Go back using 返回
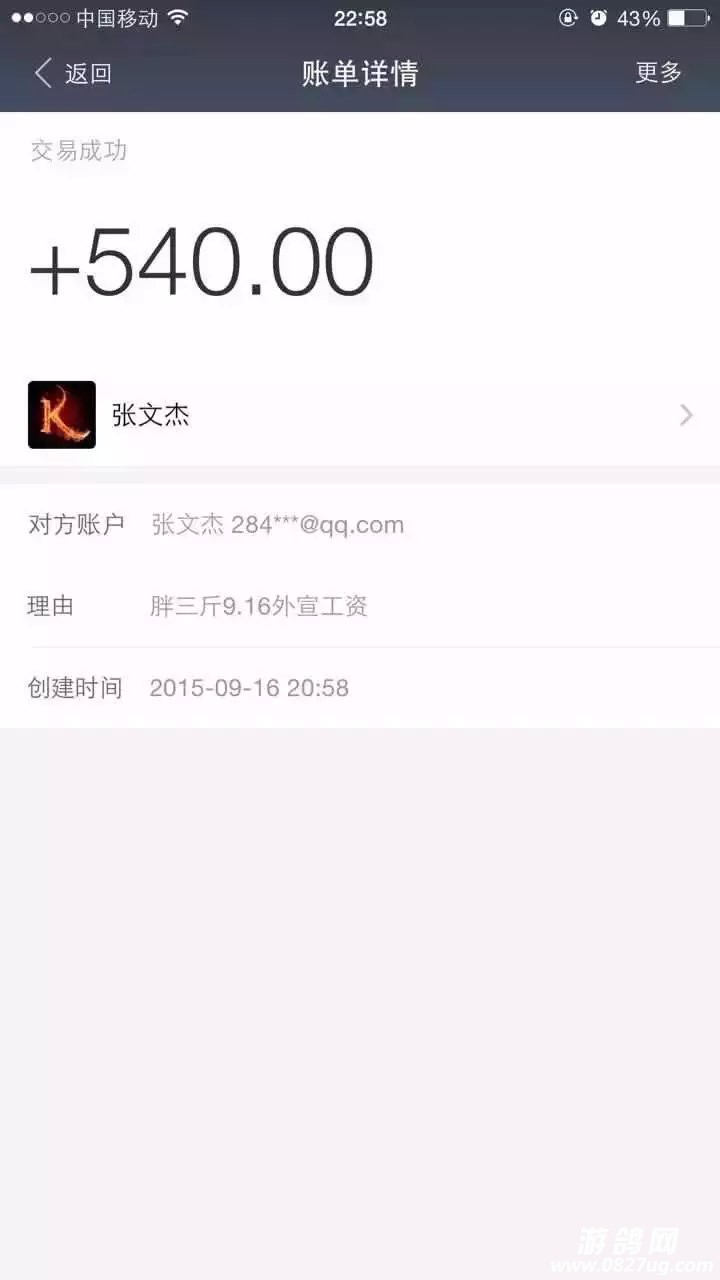This screenshot has width=720, height=1280. (x=73, y=74)
